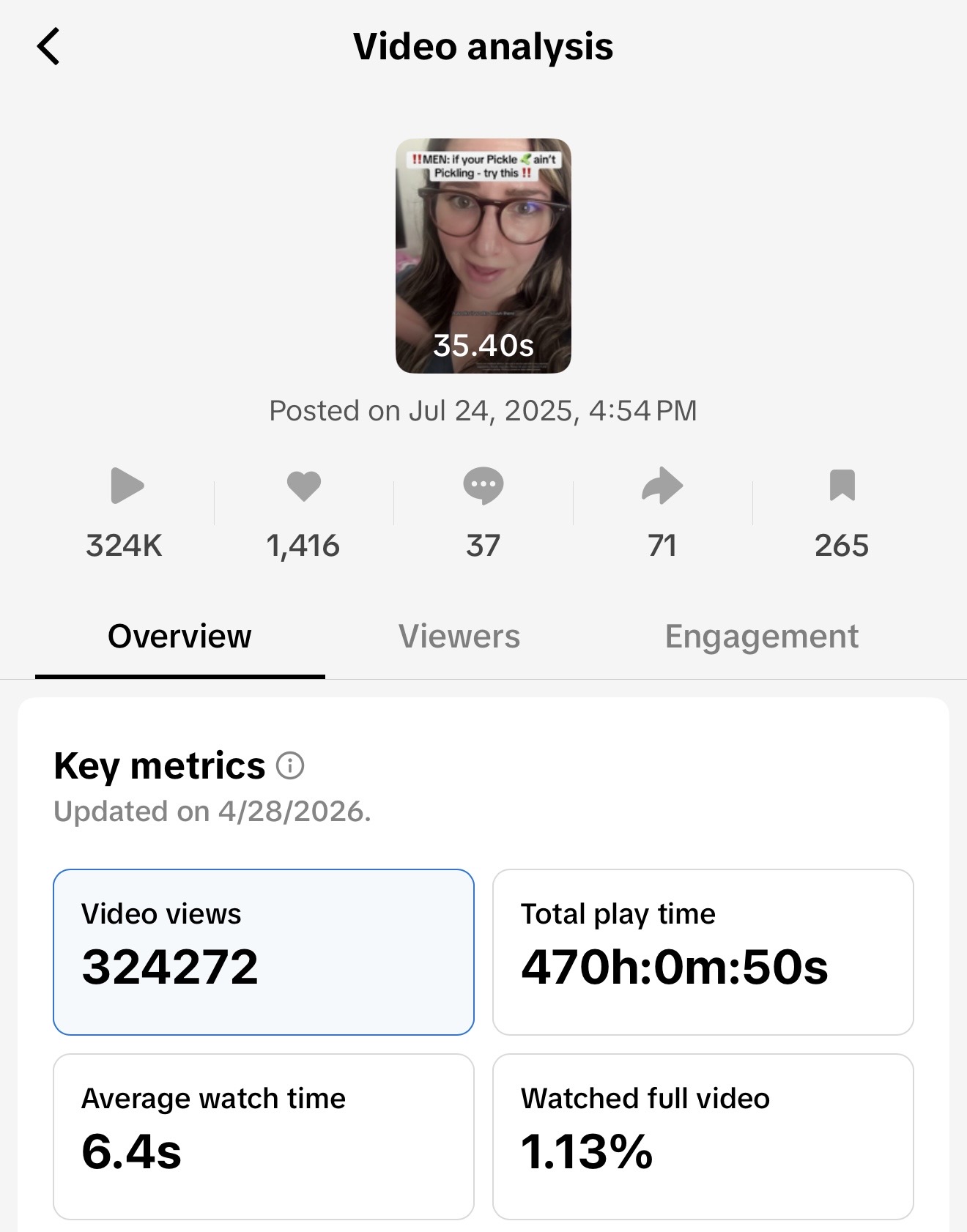Screen dimensions: 967x1232
Task: Click the Video analysis title
Action: (483, 46)
